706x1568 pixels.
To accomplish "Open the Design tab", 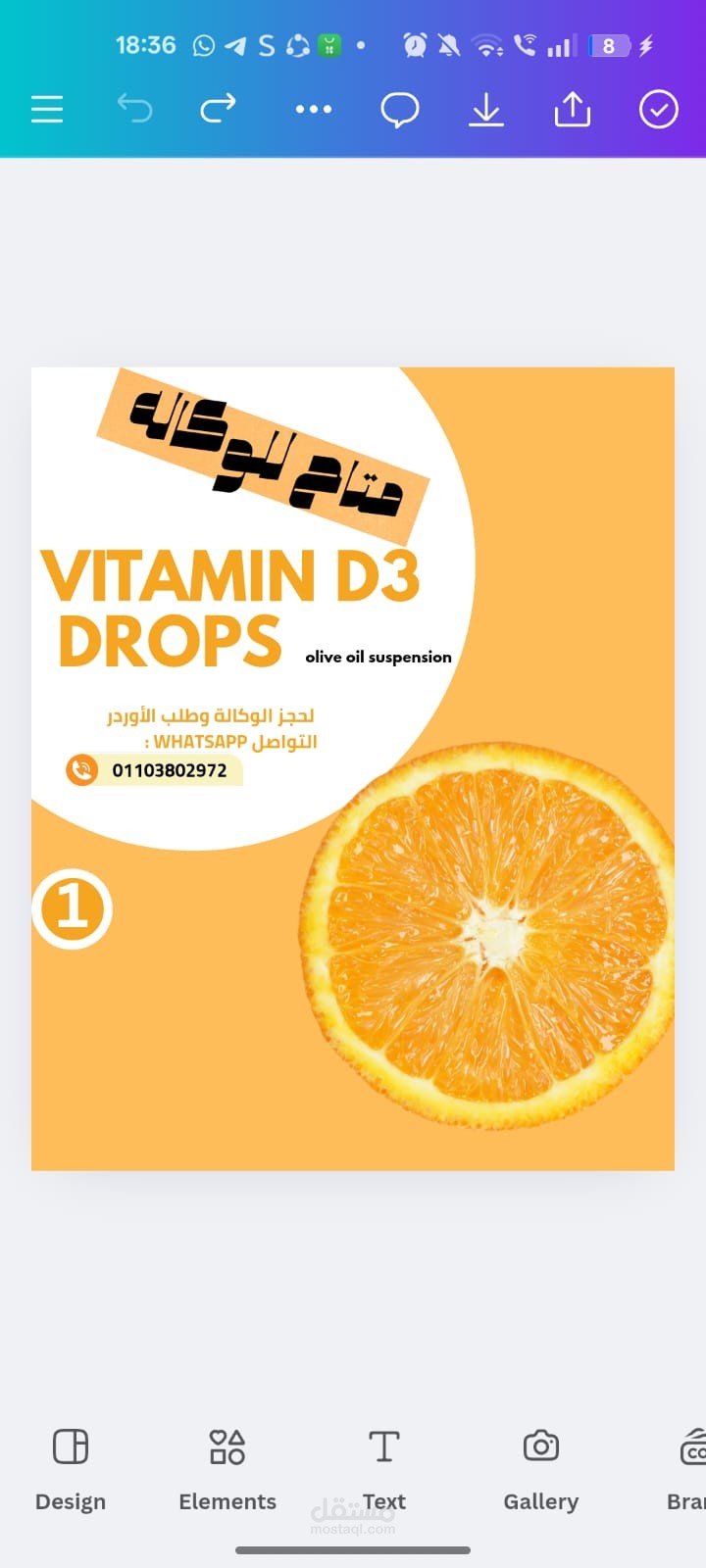I will (x=71, y=1469).
